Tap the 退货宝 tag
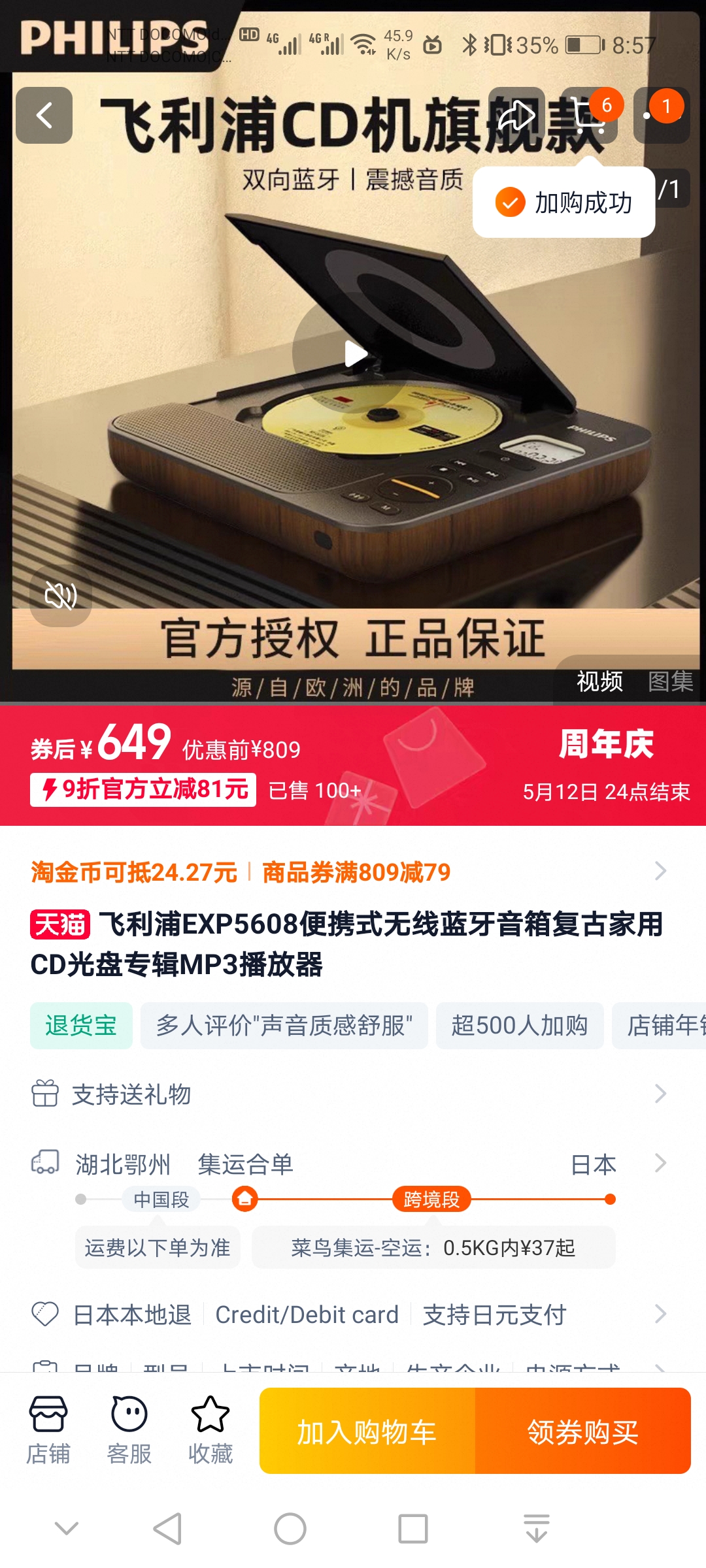Screen dimensions: 706x1568 [81, 1026]
